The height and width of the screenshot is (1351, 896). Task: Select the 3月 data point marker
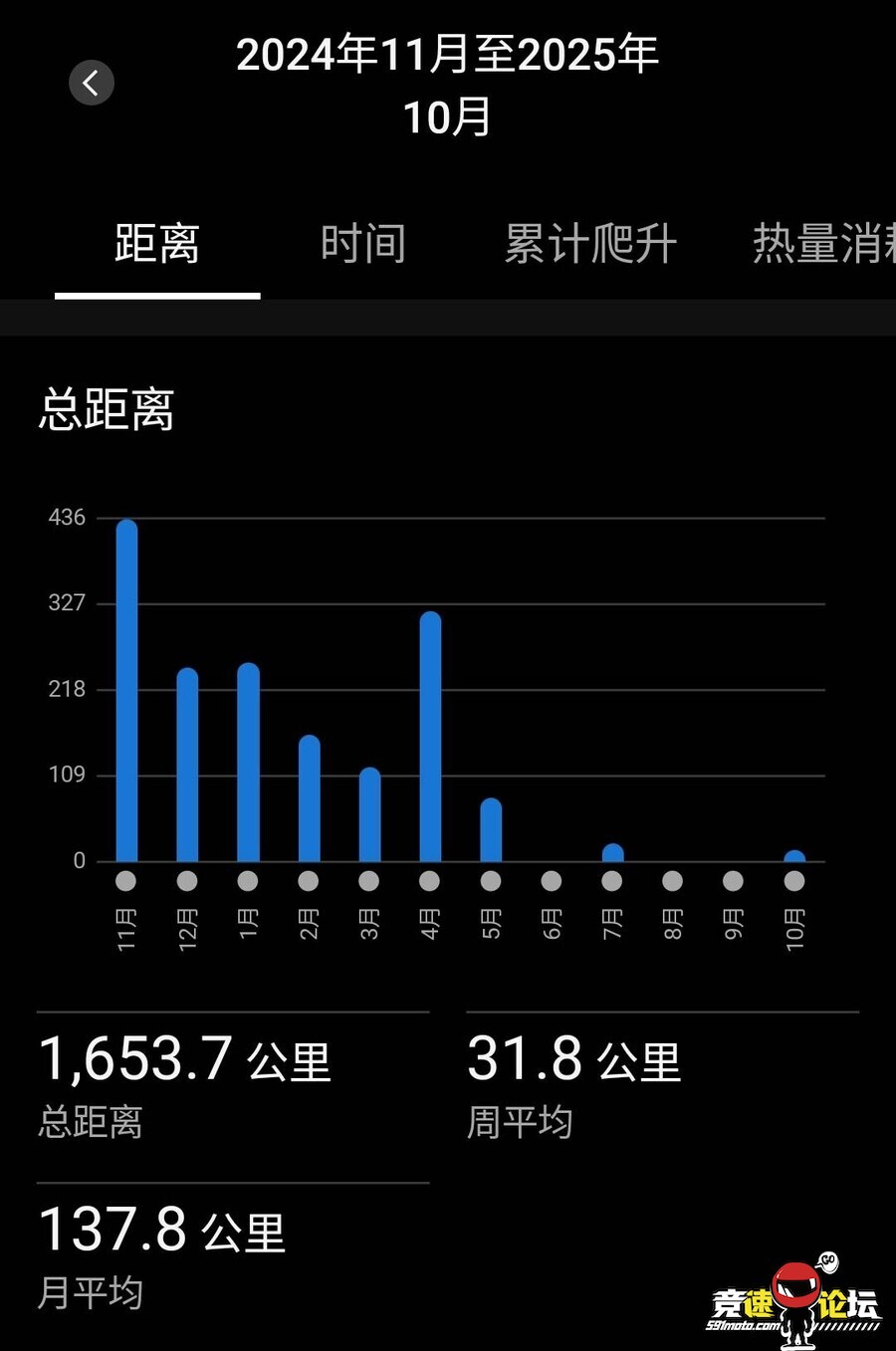[369, 881]
